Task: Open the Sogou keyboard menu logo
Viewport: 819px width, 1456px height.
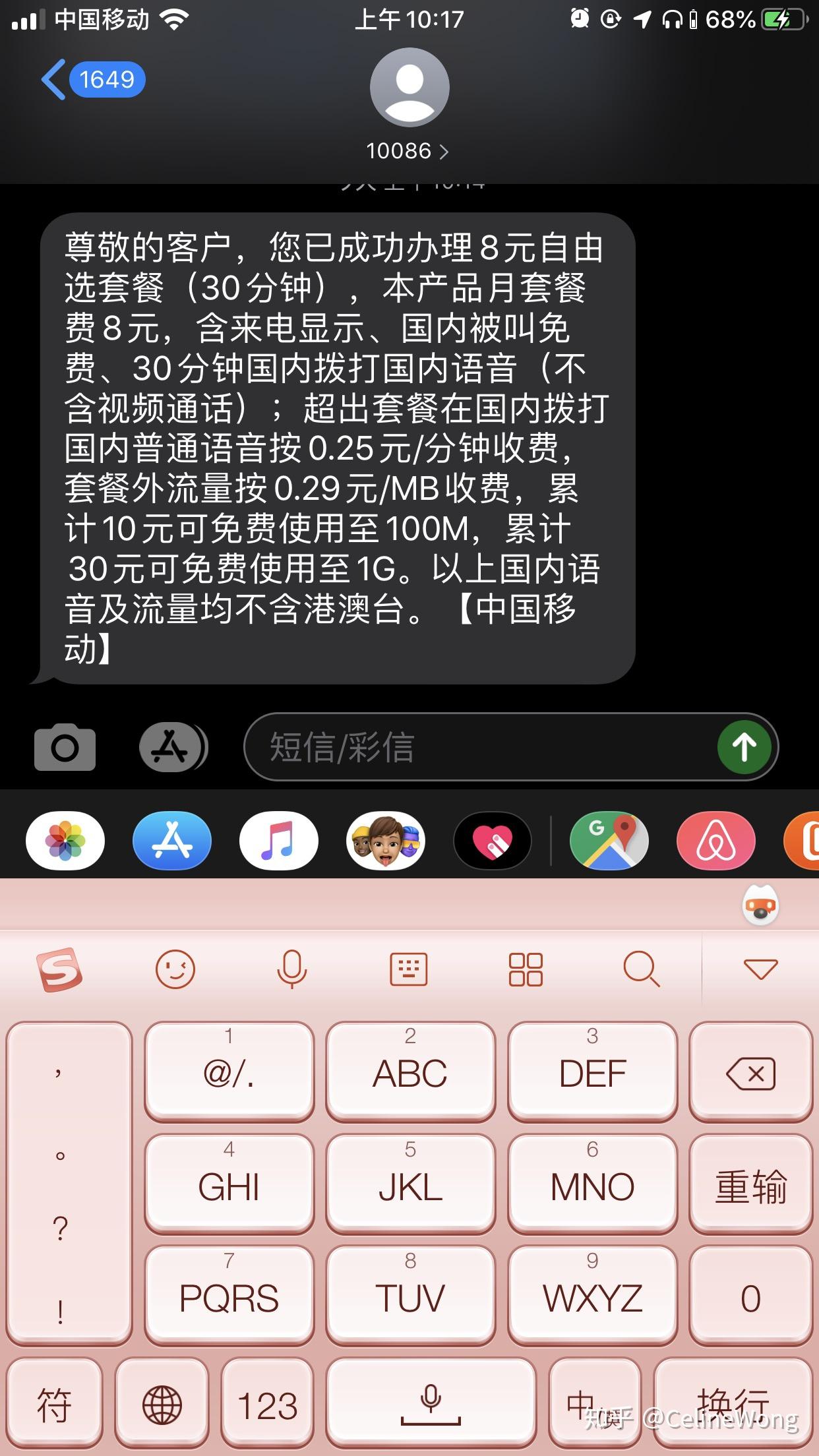Action: click(x=59, y=969)
